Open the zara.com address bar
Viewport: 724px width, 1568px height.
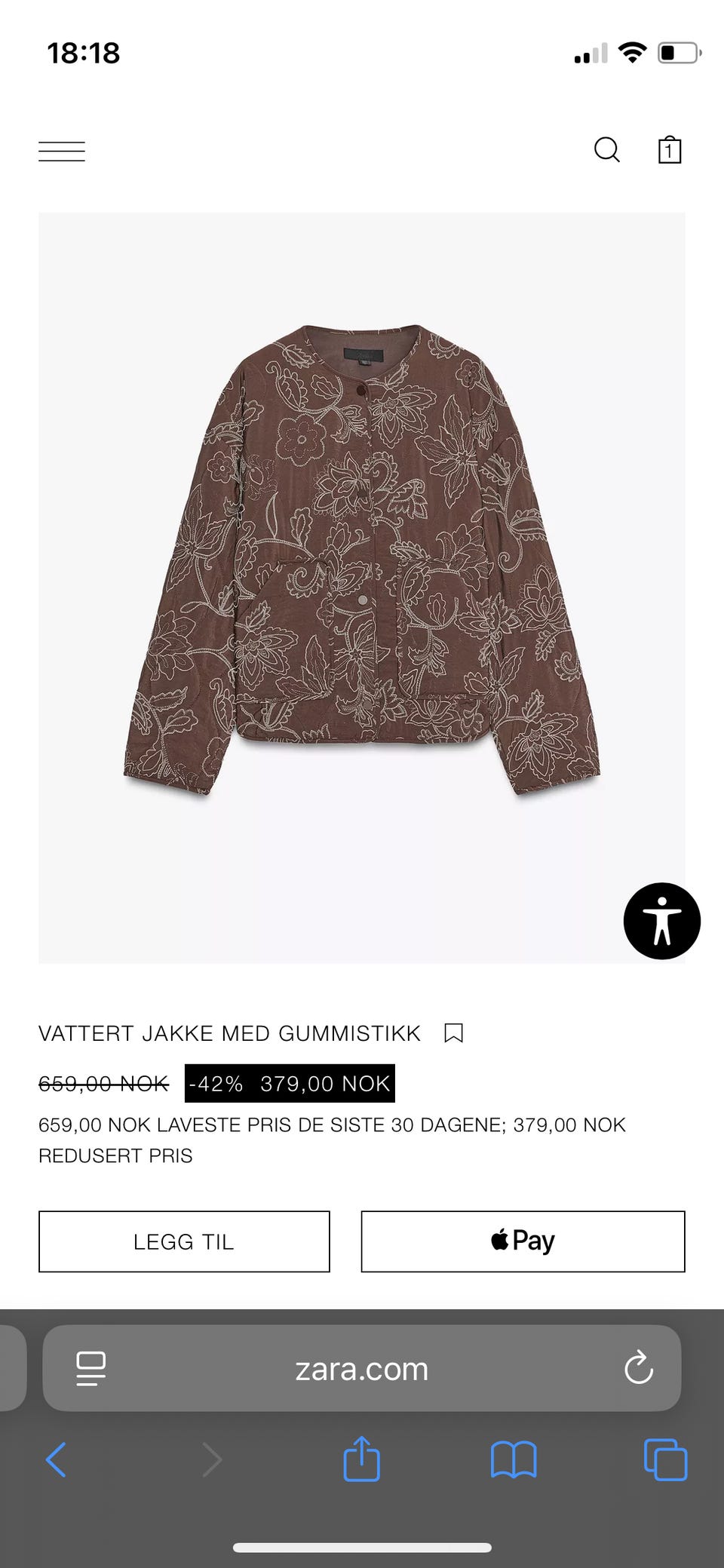pyautogui.click(x=362, y=1369)
